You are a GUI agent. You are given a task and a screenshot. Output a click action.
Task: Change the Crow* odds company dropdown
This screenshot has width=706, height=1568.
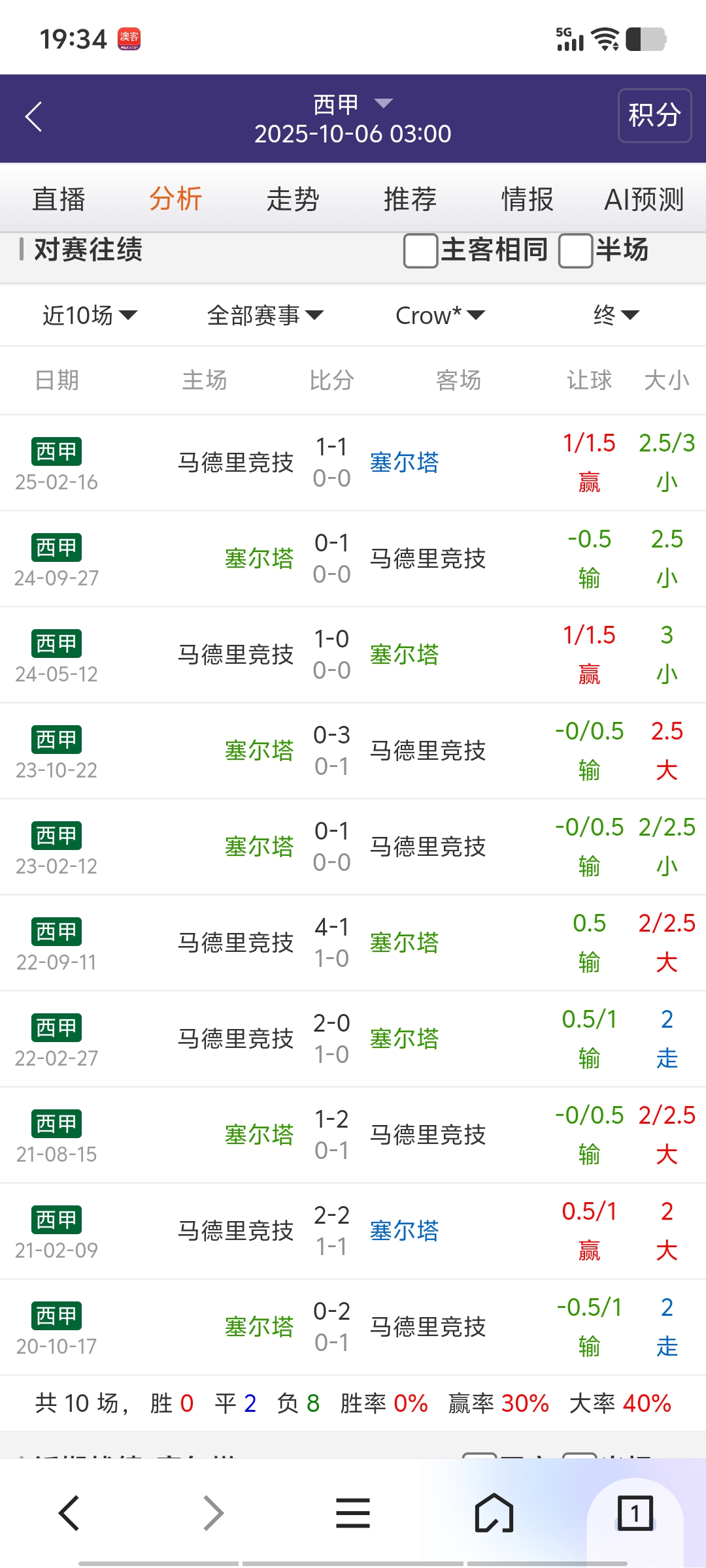click(440, 316)
